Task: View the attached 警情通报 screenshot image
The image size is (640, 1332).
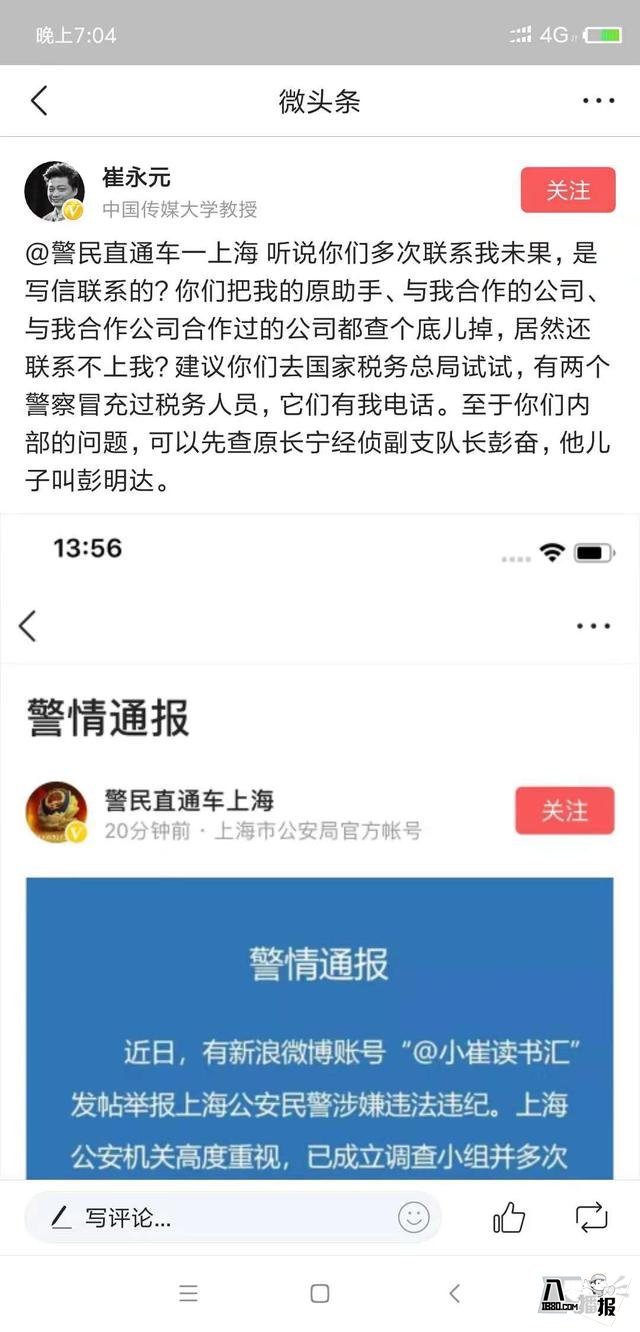Action: (x=320, y=850)
